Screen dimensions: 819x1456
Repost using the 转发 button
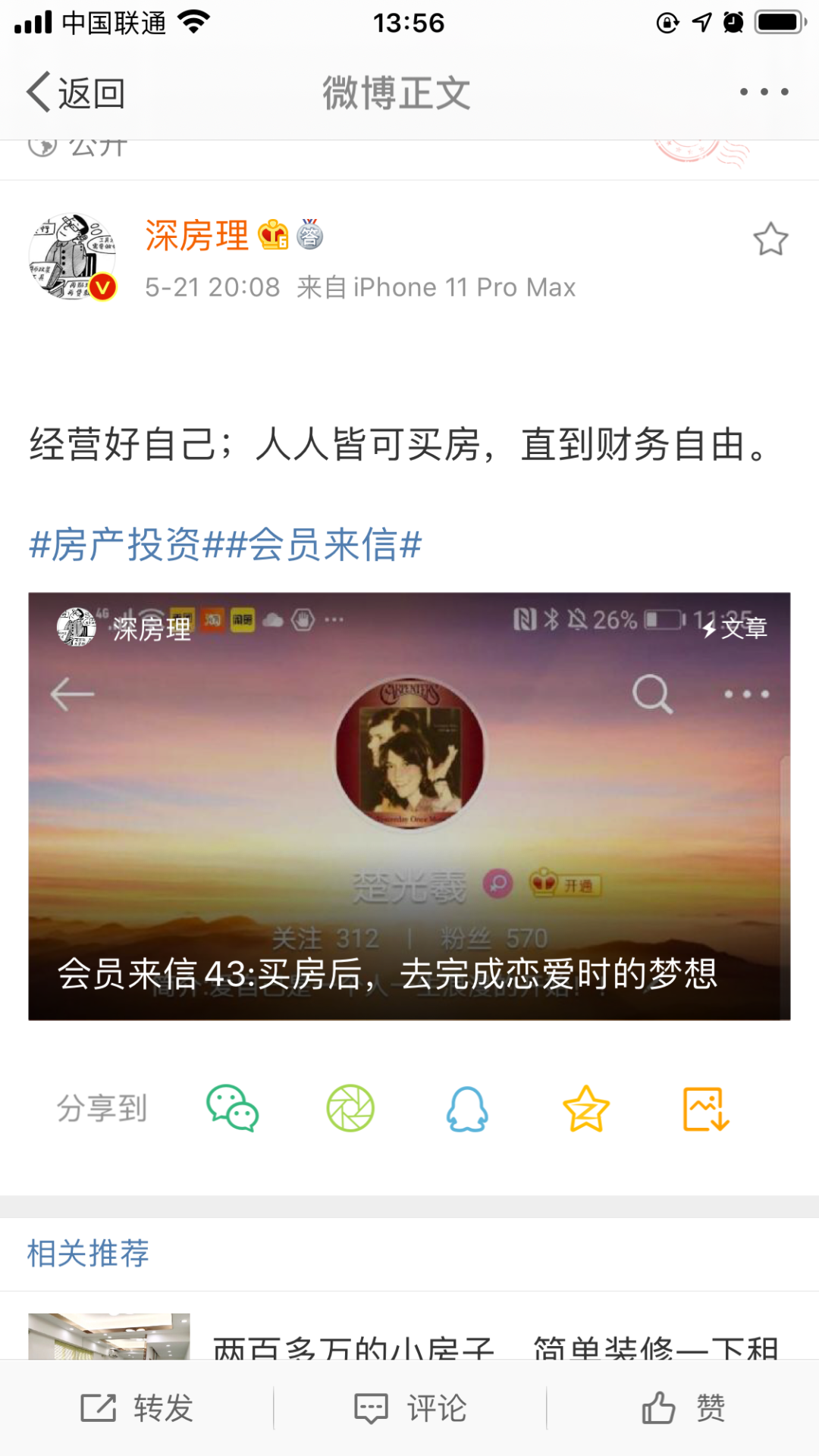coord(137,1408)
